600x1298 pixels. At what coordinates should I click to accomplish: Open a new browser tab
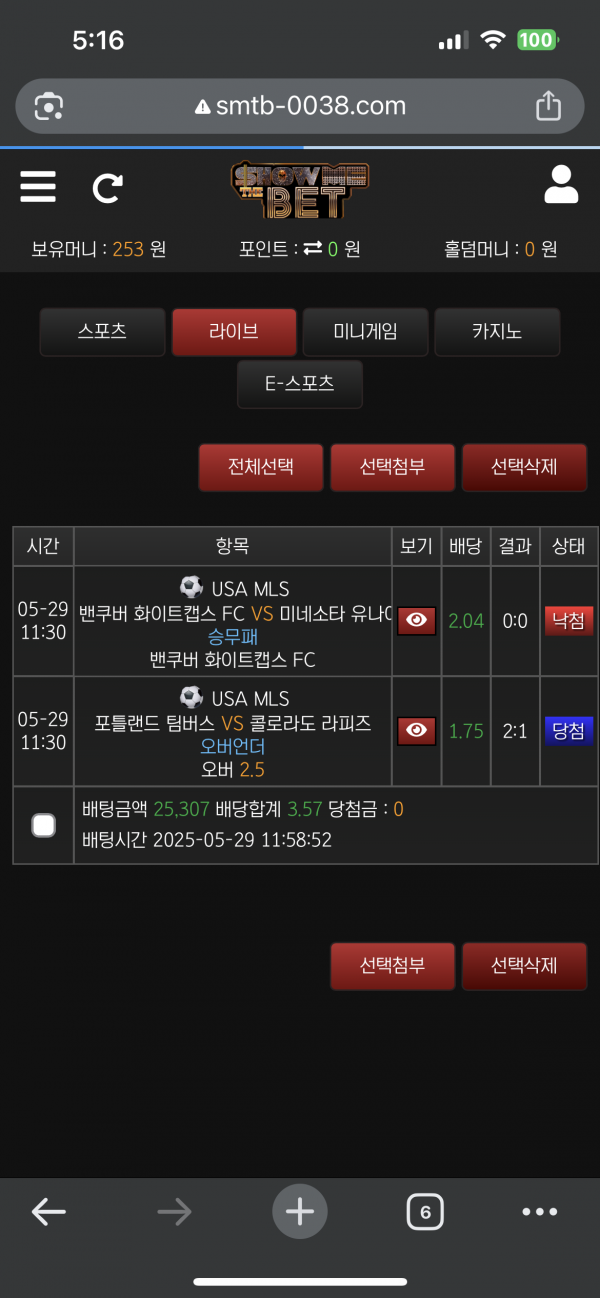click(299, 1212)
